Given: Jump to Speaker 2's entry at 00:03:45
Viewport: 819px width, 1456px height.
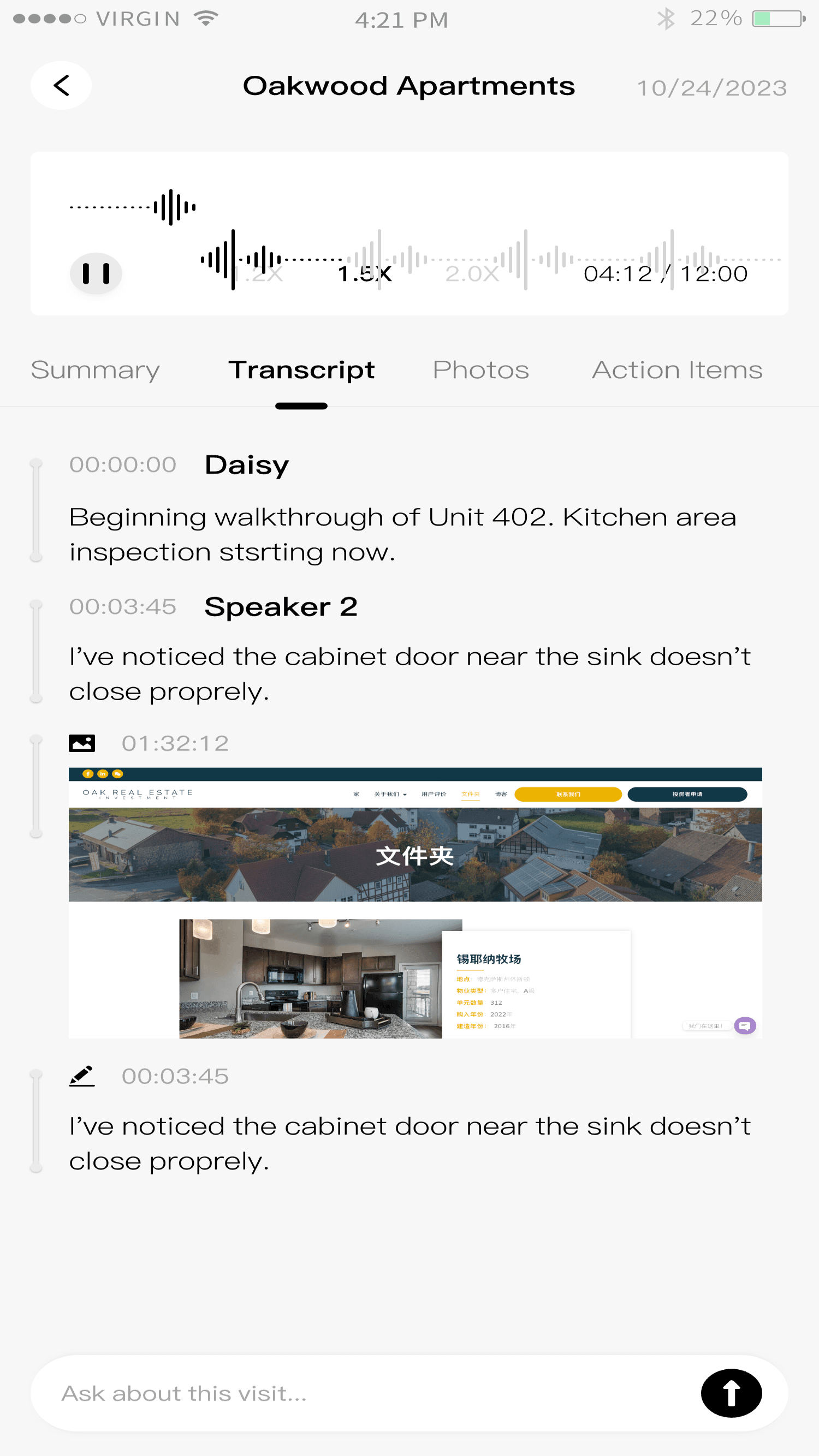Looking at the screenshot, I should (x=123, y=606).
